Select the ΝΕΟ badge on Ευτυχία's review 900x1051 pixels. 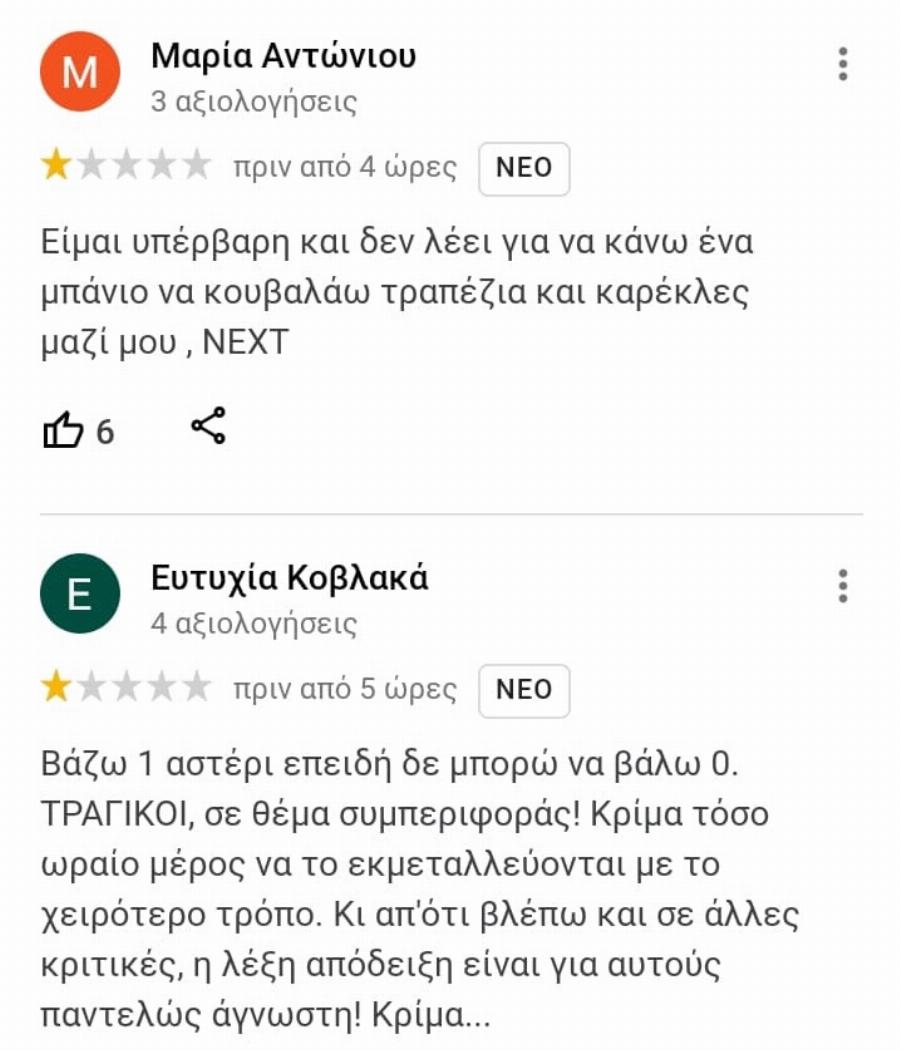pyautogui.click(x=524, y=690)
